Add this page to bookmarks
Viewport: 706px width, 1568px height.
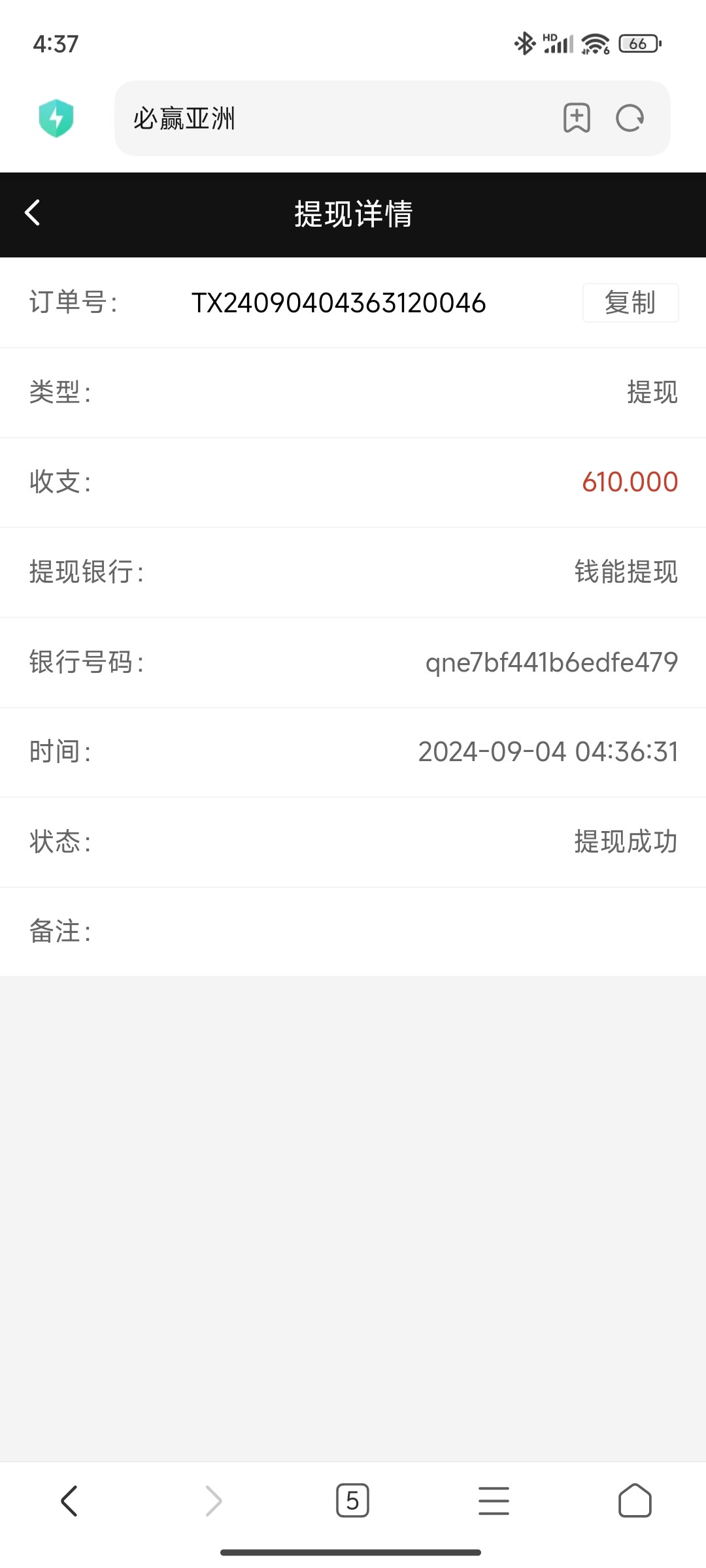click(577, 118)
